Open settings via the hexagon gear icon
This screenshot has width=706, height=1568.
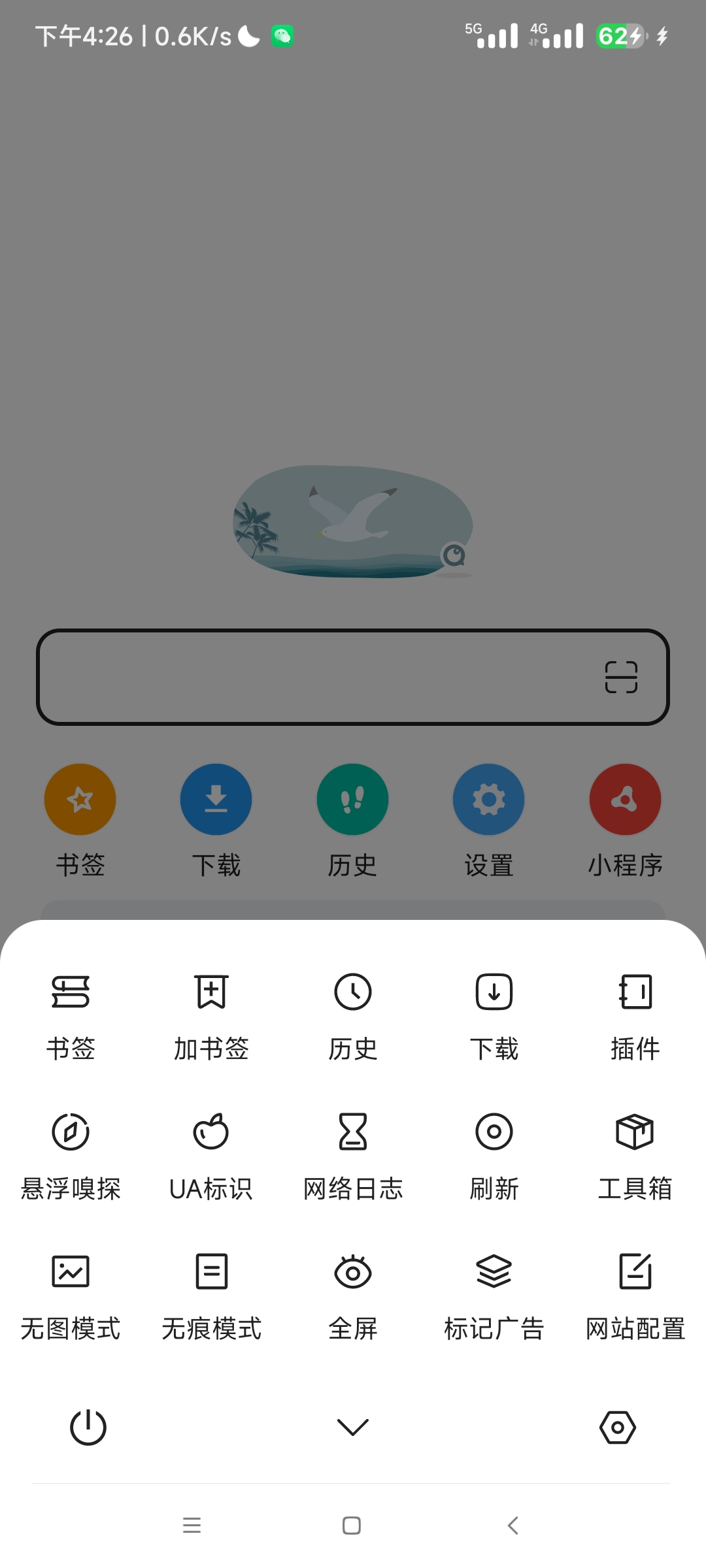click(x=618, y=1427)
